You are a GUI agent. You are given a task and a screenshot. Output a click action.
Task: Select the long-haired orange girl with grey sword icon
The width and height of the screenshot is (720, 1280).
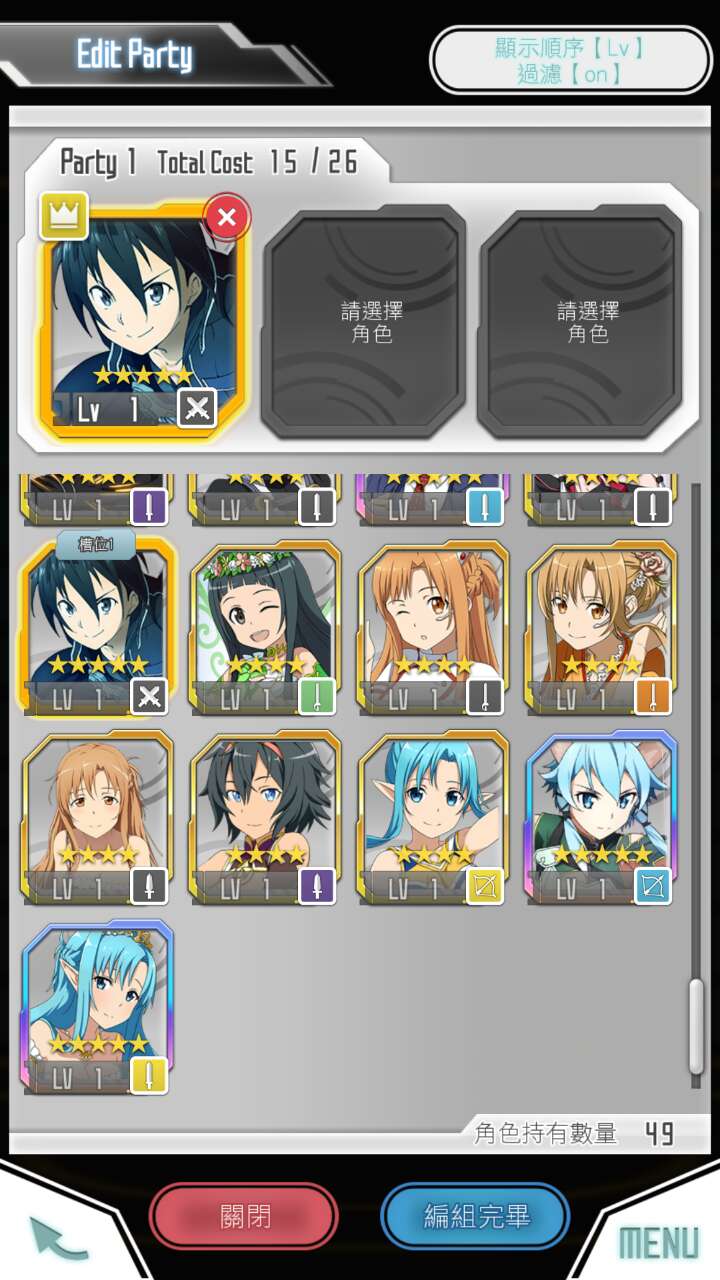tap(97, 815)
